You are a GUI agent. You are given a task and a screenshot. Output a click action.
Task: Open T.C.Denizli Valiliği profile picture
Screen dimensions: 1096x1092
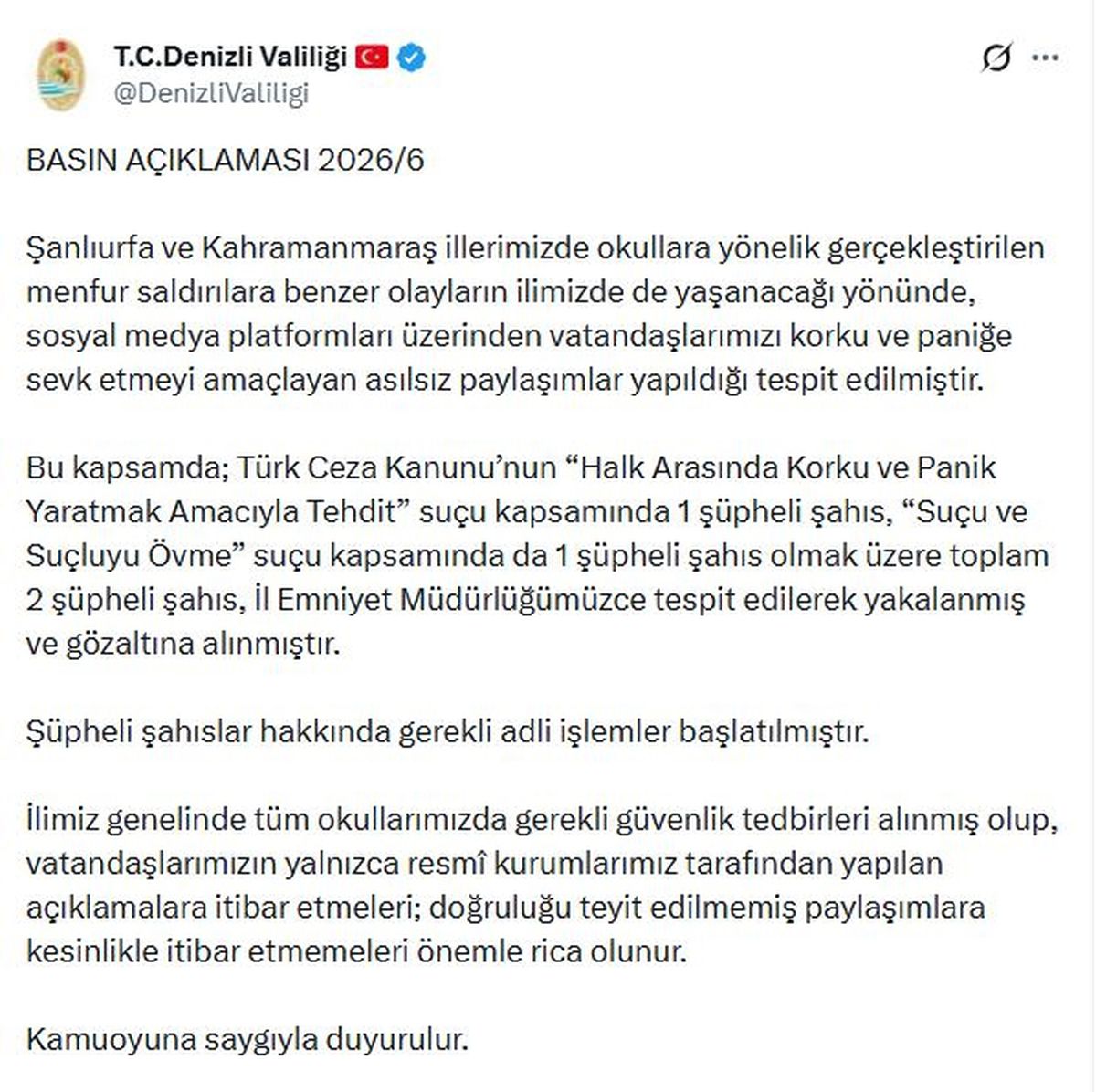(62, 74)
